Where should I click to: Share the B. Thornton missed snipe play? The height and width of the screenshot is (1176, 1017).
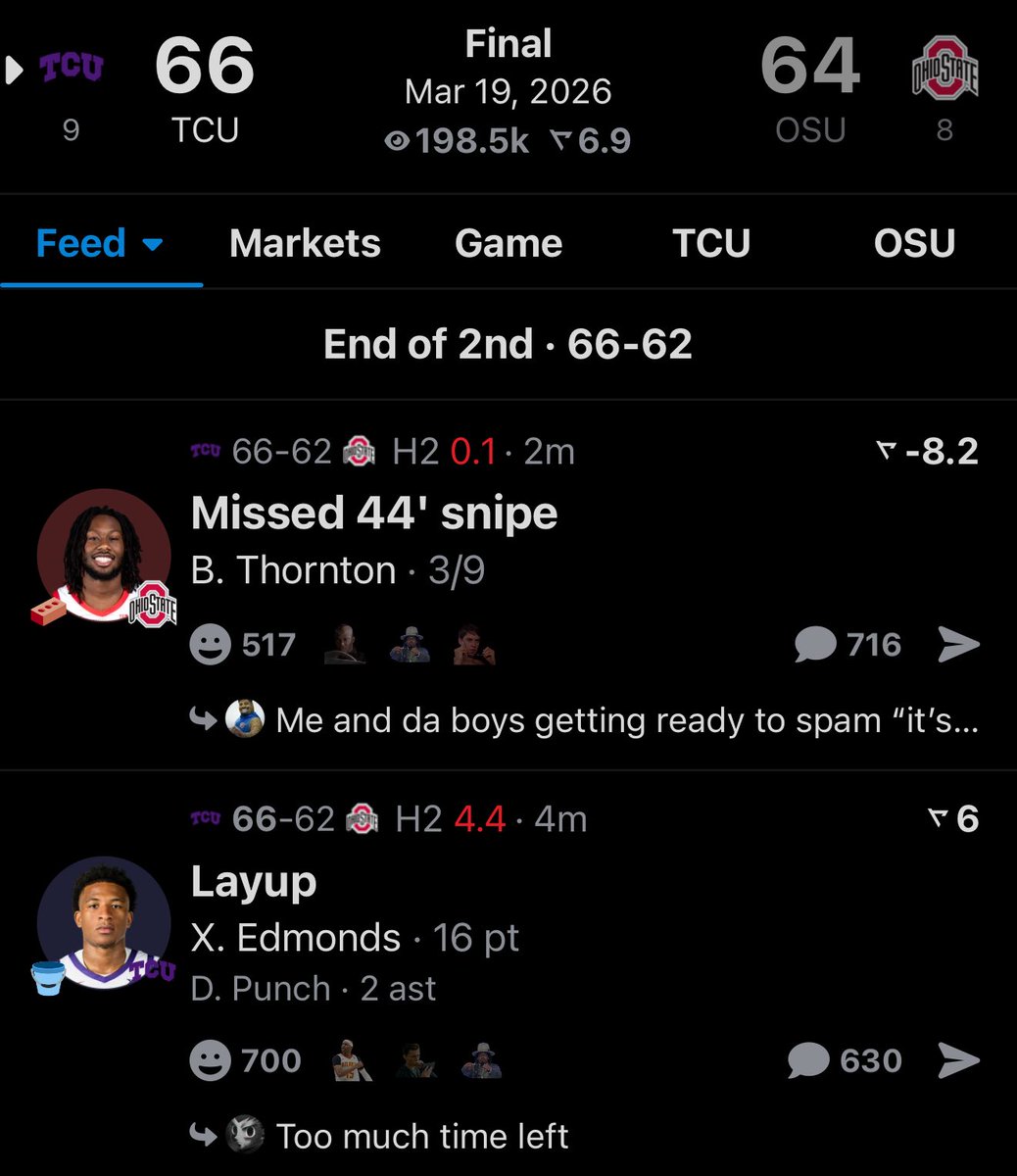point(958,645)
